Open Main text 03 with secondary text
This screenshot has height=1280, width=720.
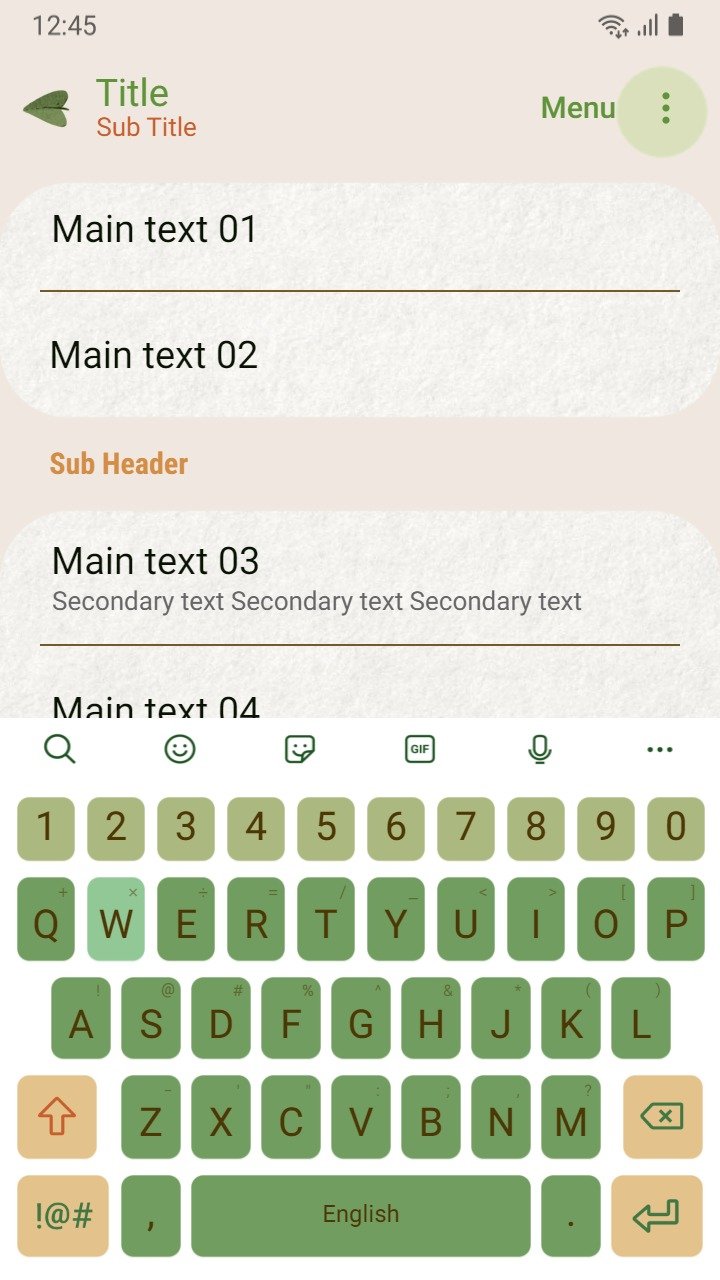tap(360, 578)
